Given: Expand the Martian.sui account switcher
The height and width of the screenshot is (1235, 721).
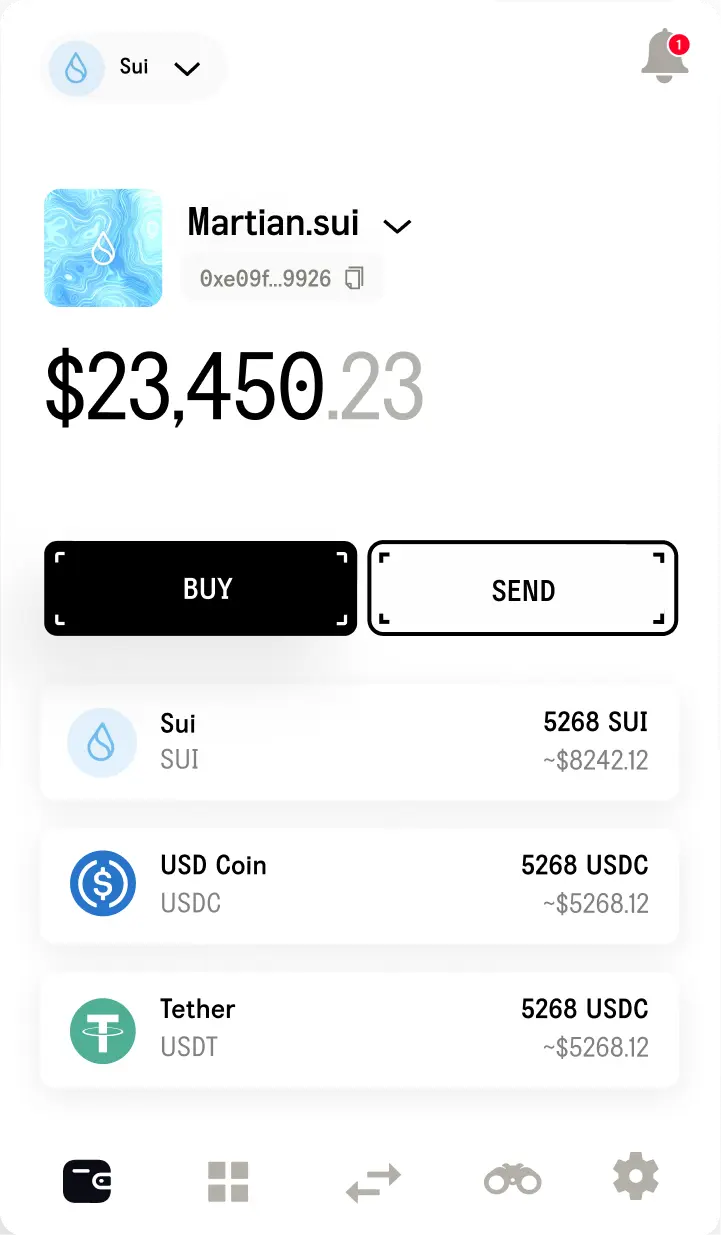Looking at the screenshot, I should tap(398, 226).
